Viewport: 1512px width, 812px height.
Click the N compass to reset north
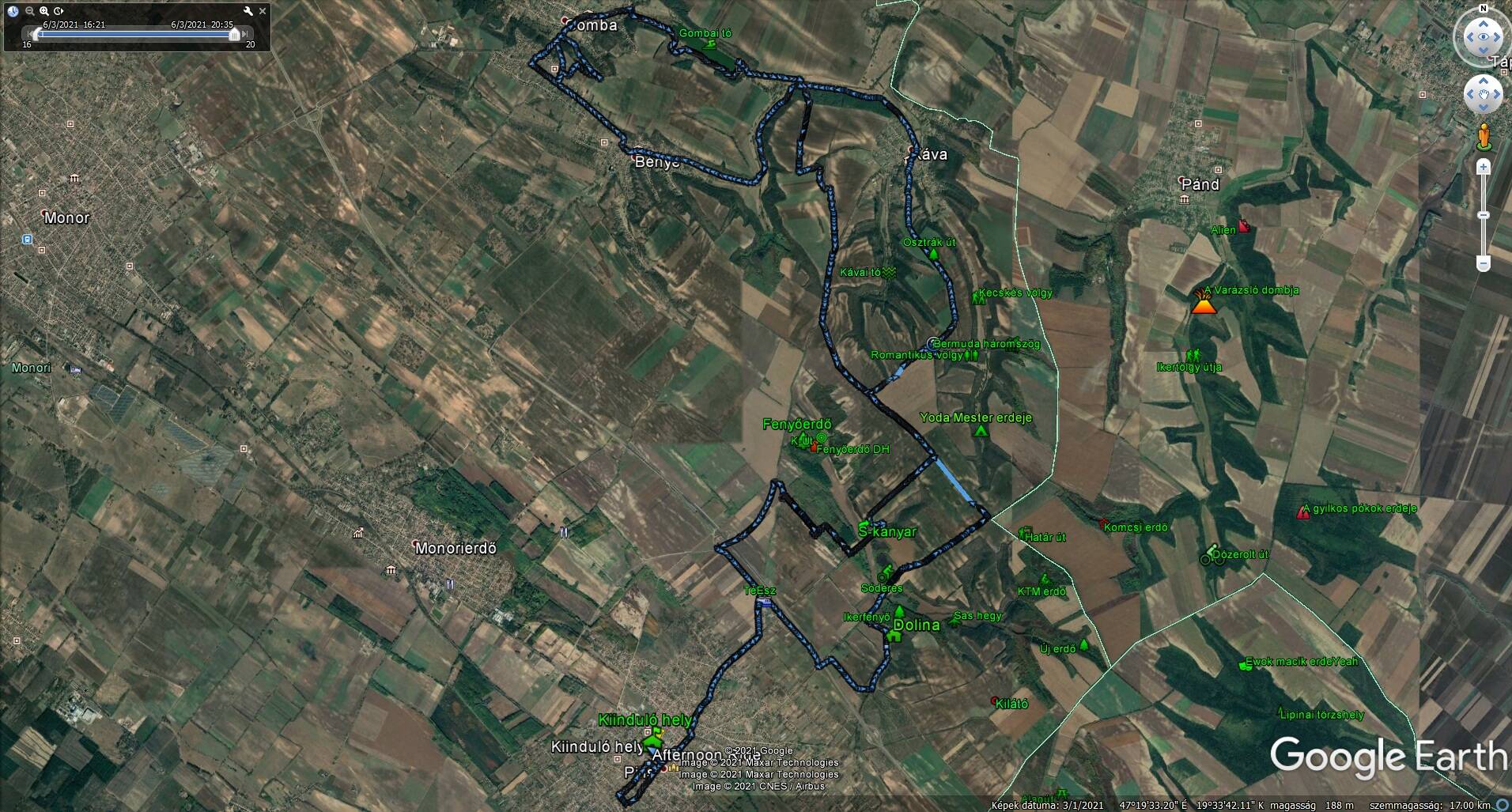coord(1483,9)
